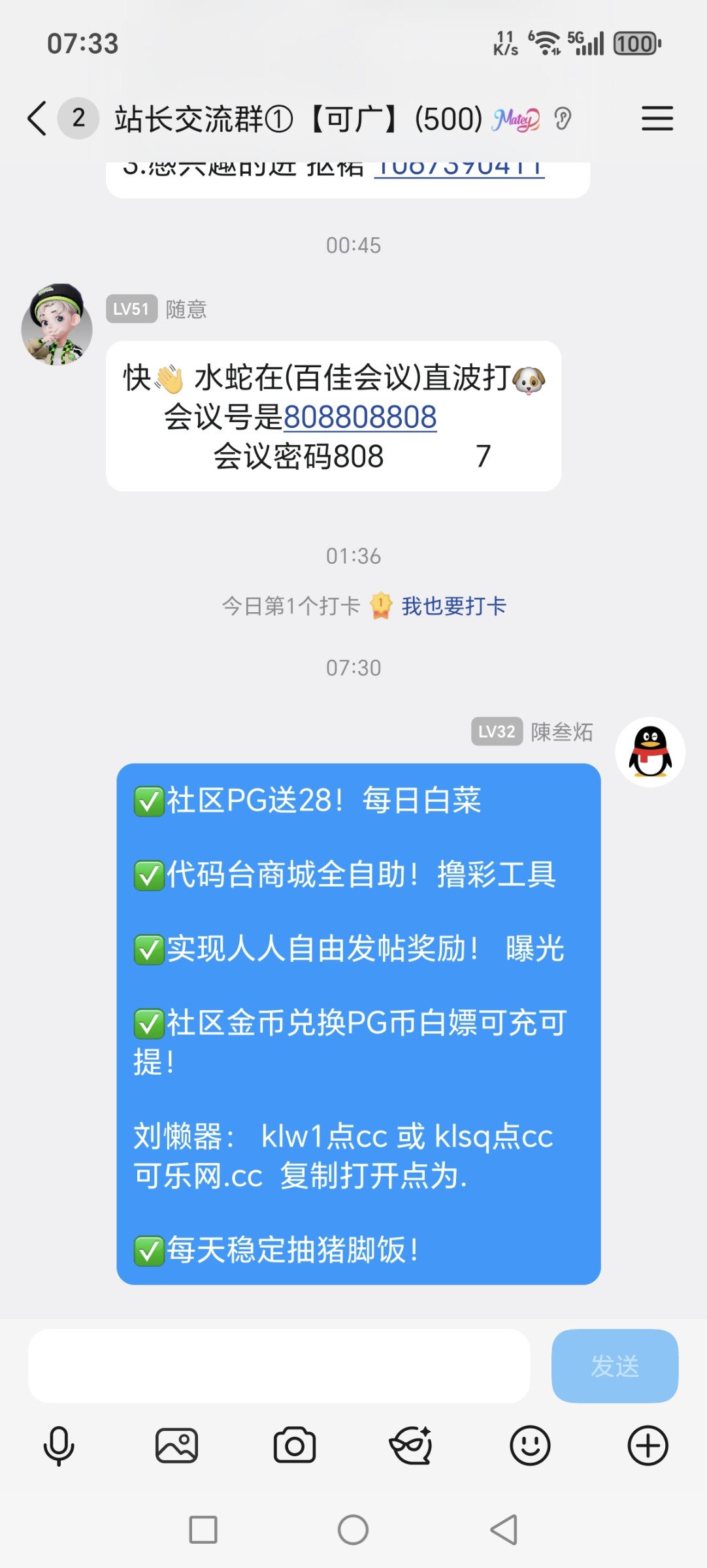Open the meeting number 808808808 link
The height and width of the screenshot is (1568, 707).
[x=360, y=417]
